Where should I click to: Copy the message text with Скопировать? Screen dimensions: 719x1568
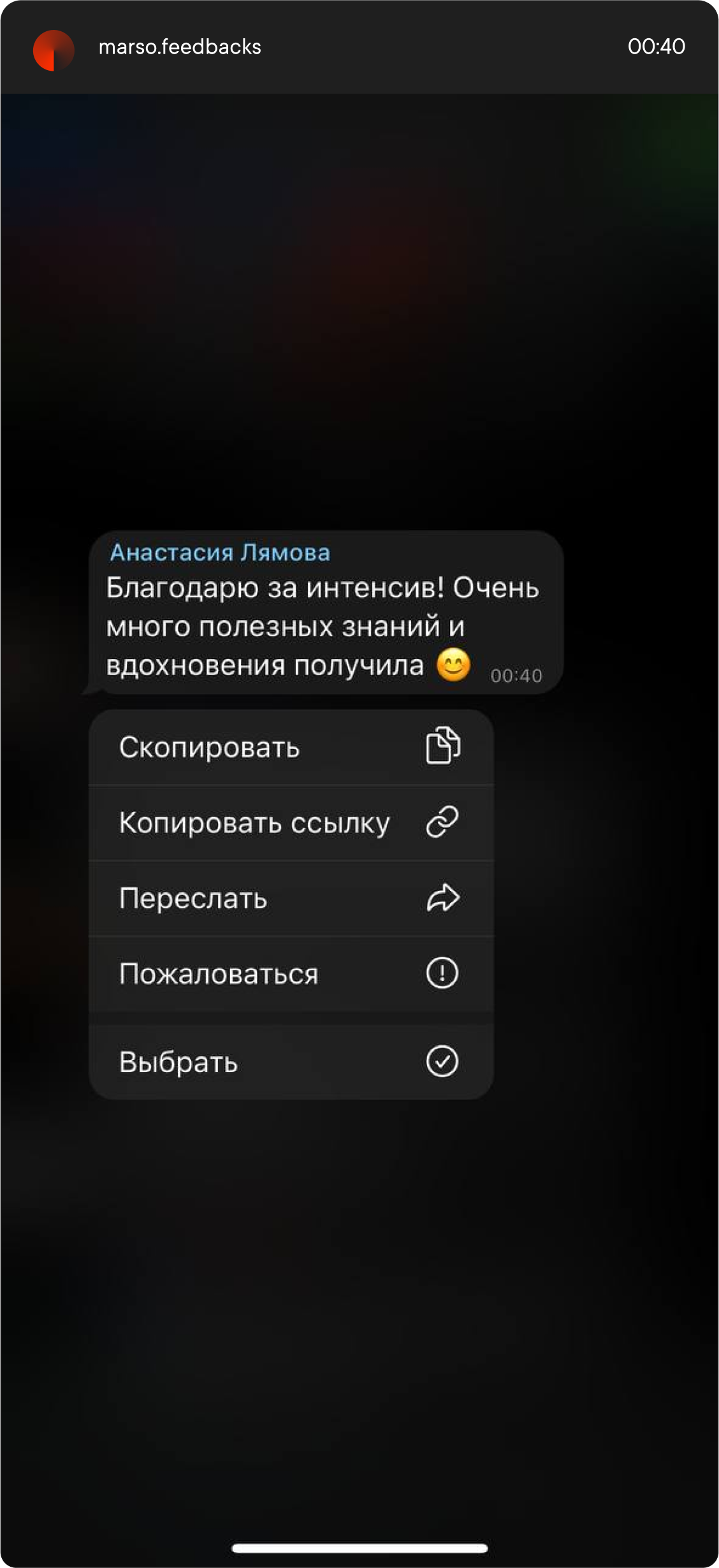[291, 747]
